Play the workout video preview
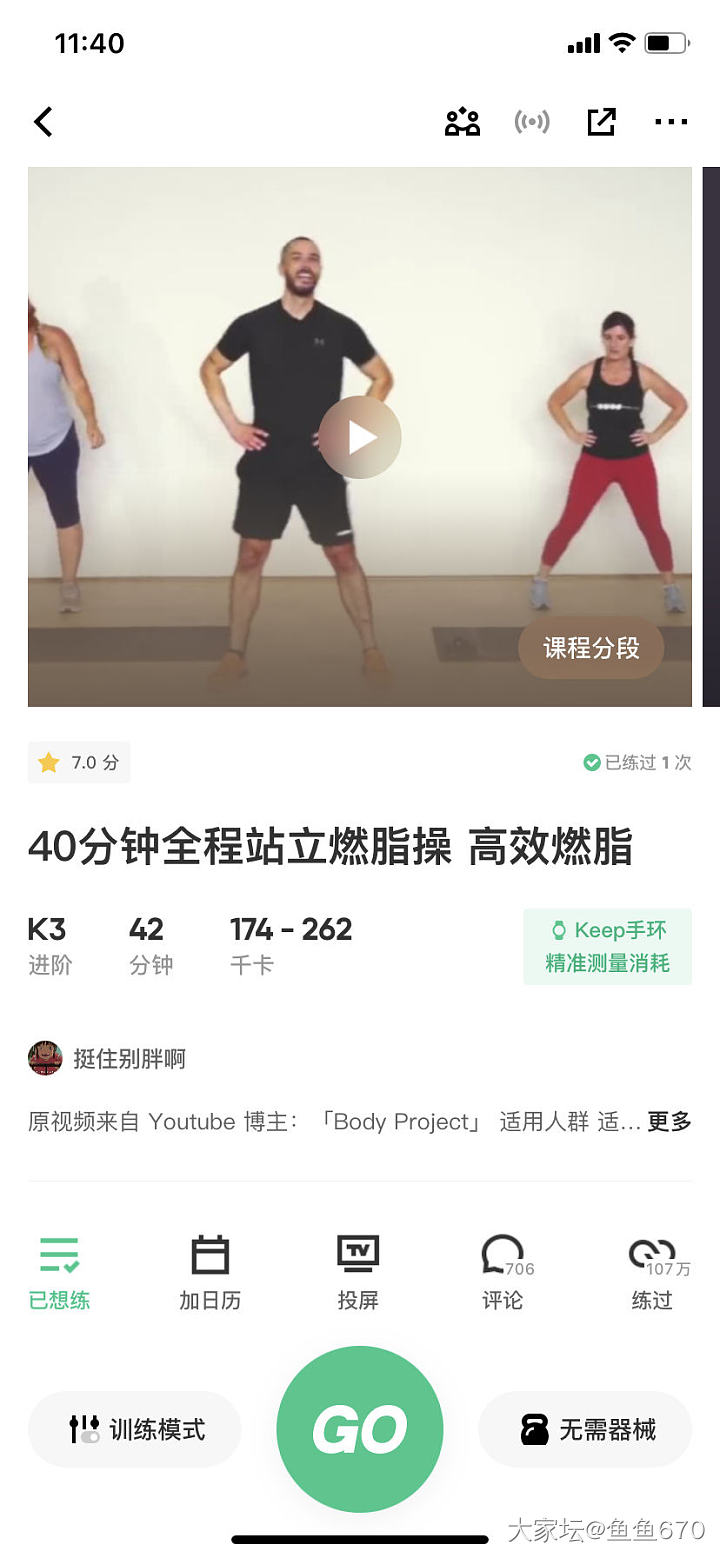720x1558 pixels. click(360, 437)
